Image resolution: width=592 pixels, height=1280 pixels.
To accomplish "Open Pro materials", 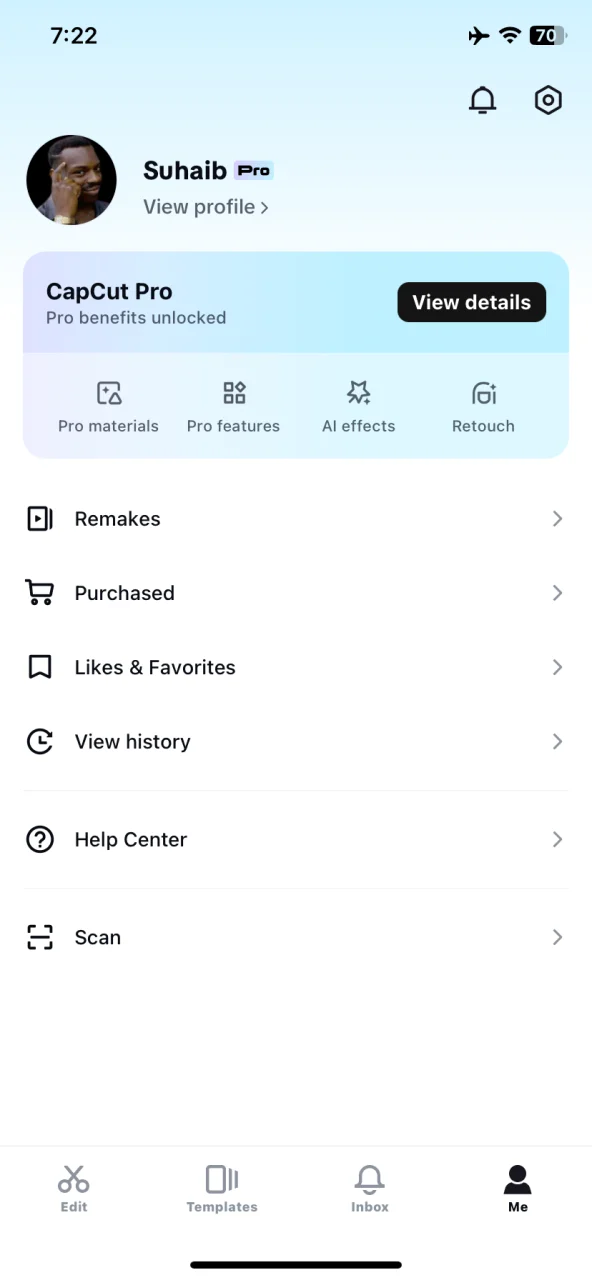I will pos(108,407).
